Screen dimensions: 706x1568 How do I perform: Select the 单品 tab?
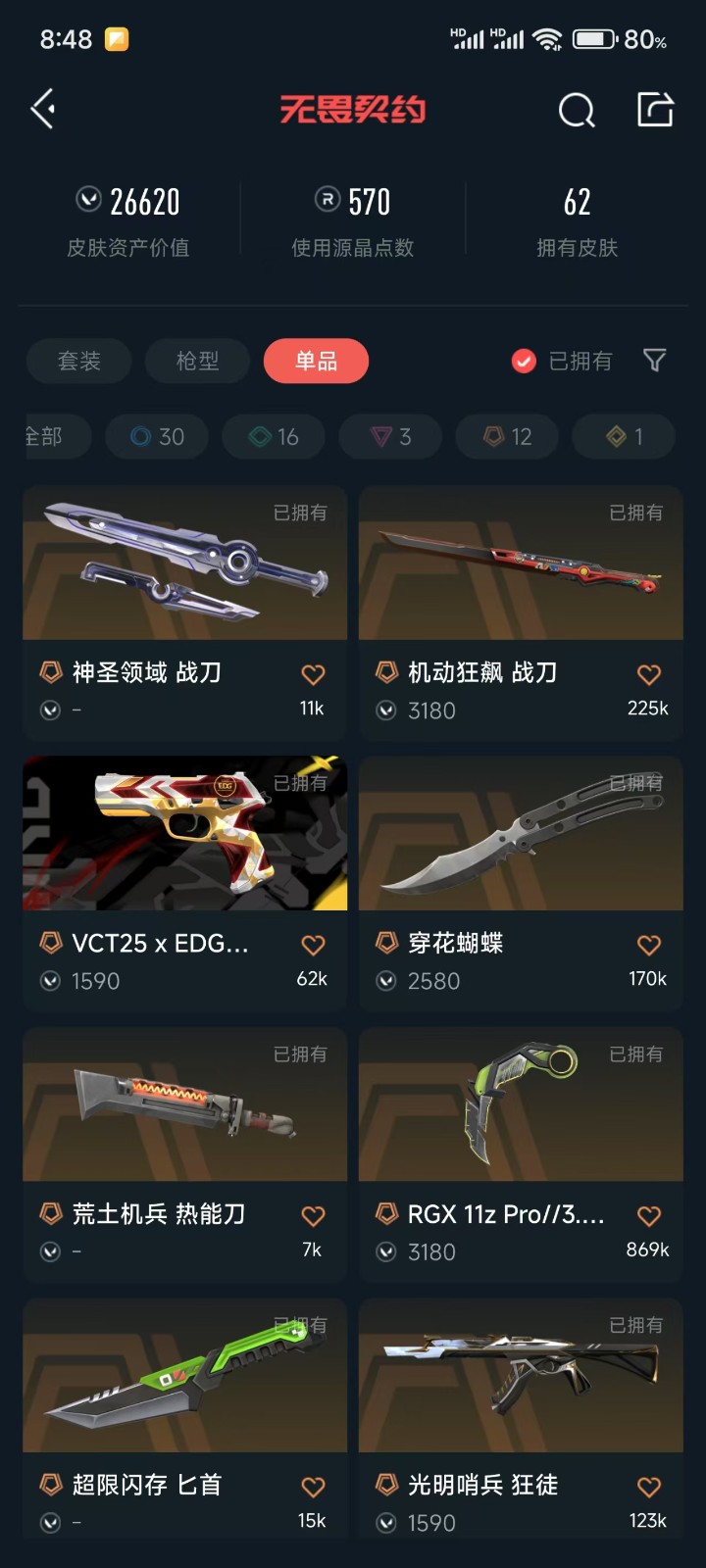tap(316, 361)
